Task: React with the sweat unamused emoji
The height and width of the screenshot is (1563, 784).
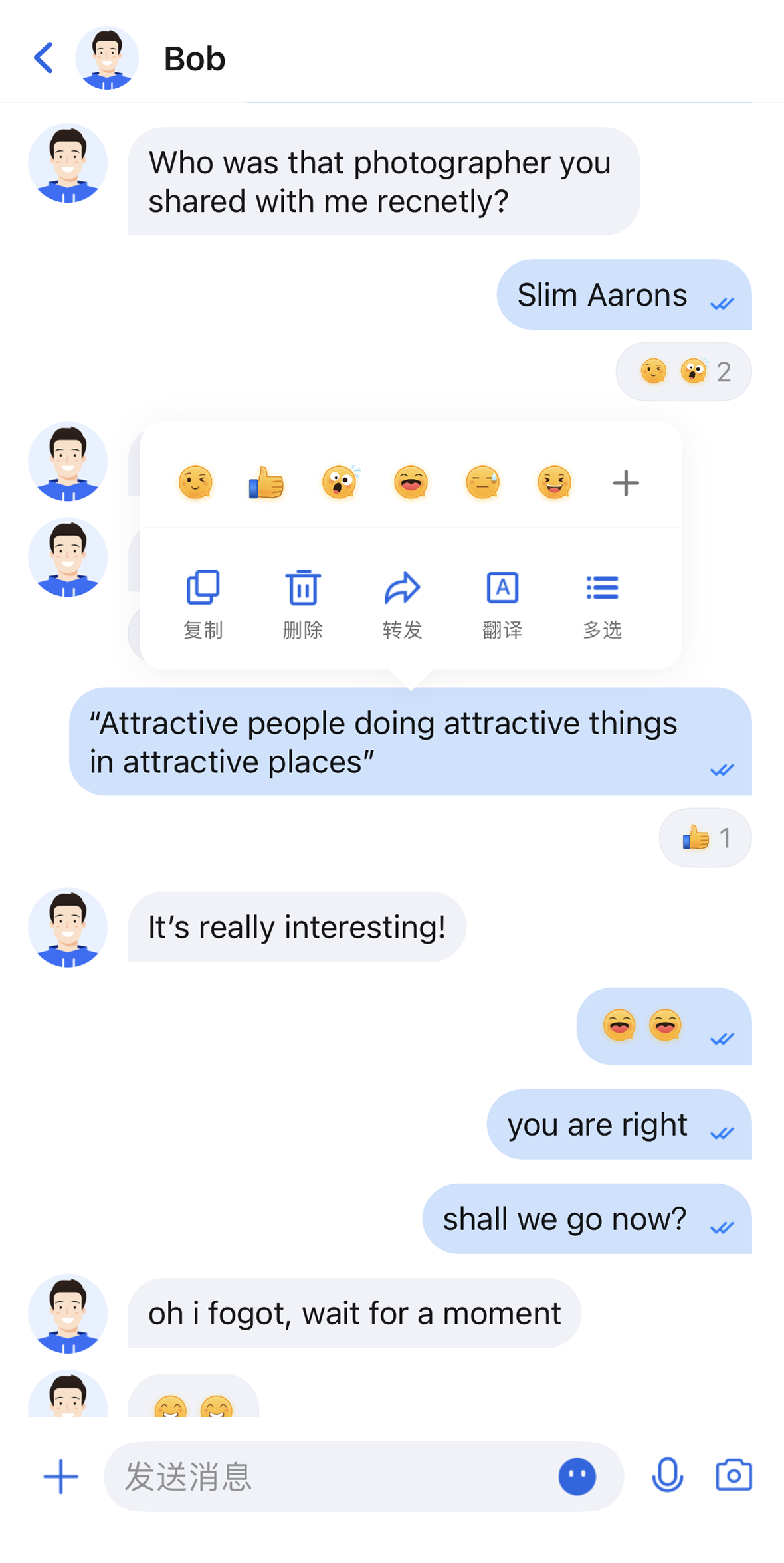Action: [482, 483]
